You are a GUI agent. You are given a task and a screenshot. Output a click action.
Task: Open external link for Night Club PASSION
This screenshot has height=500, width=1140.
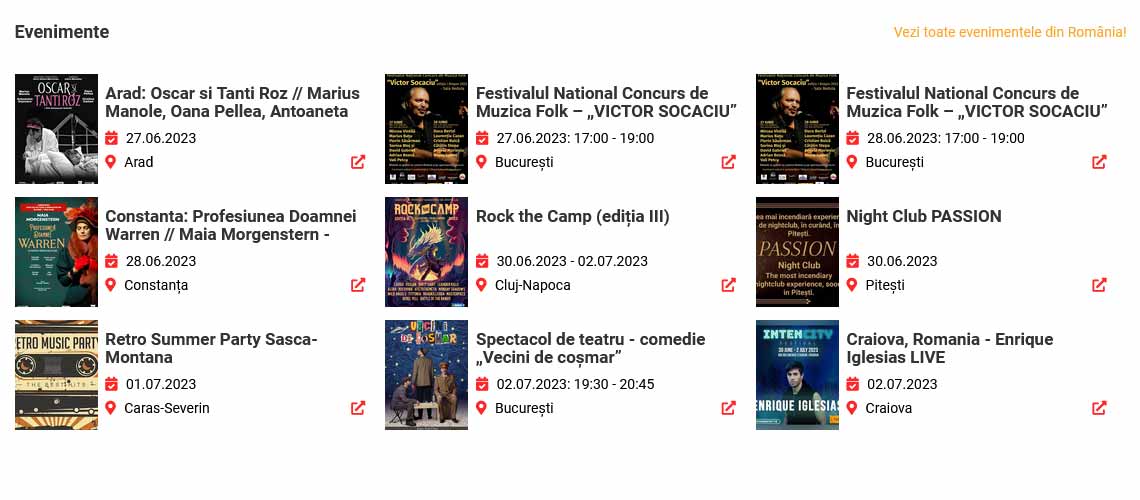point(1099,285)
